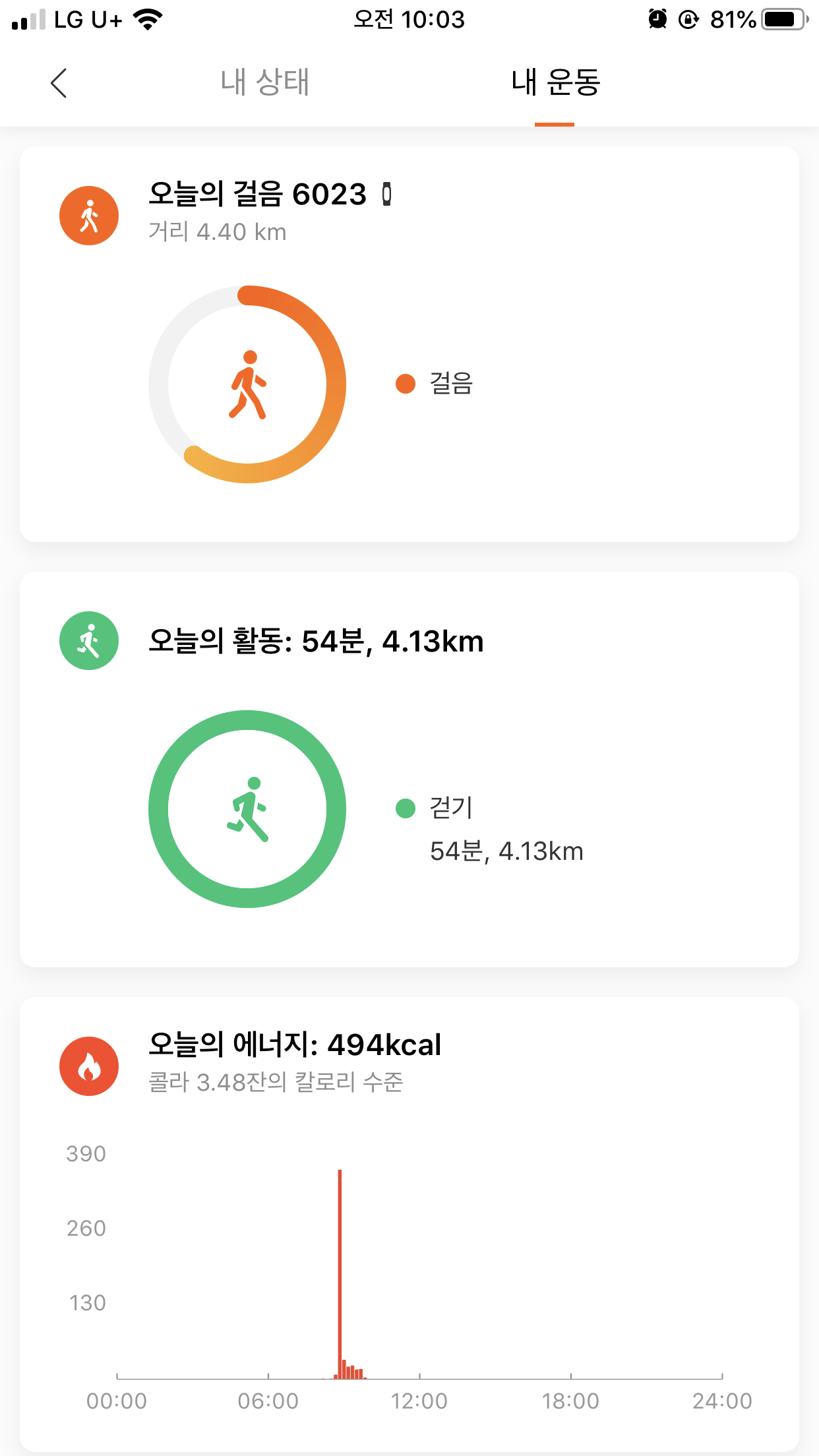
Task: Switch to the 내 상태 tab
Action: click(265, 83)
